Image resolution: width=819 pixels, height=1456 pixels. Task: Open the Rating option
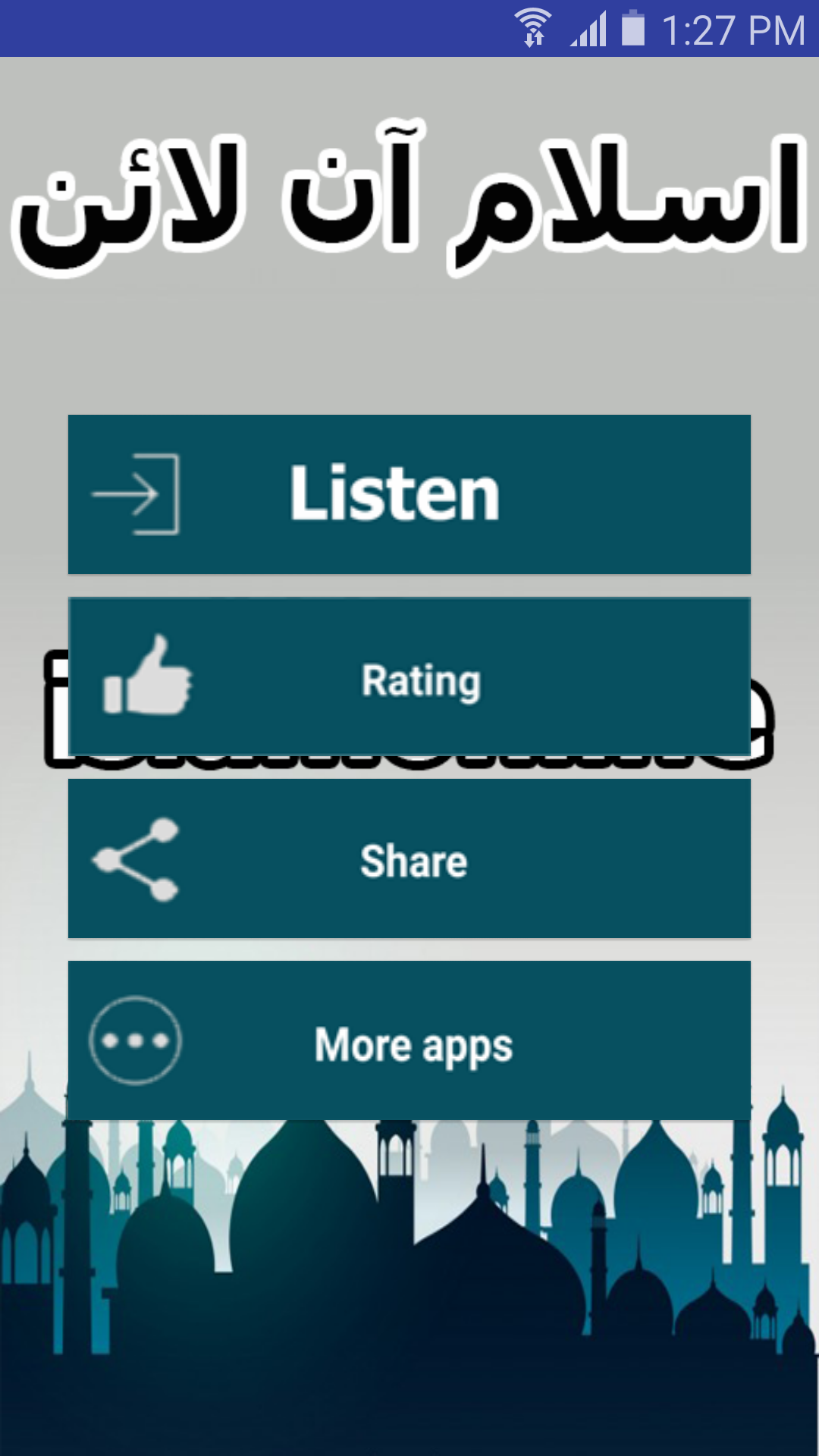409,677
